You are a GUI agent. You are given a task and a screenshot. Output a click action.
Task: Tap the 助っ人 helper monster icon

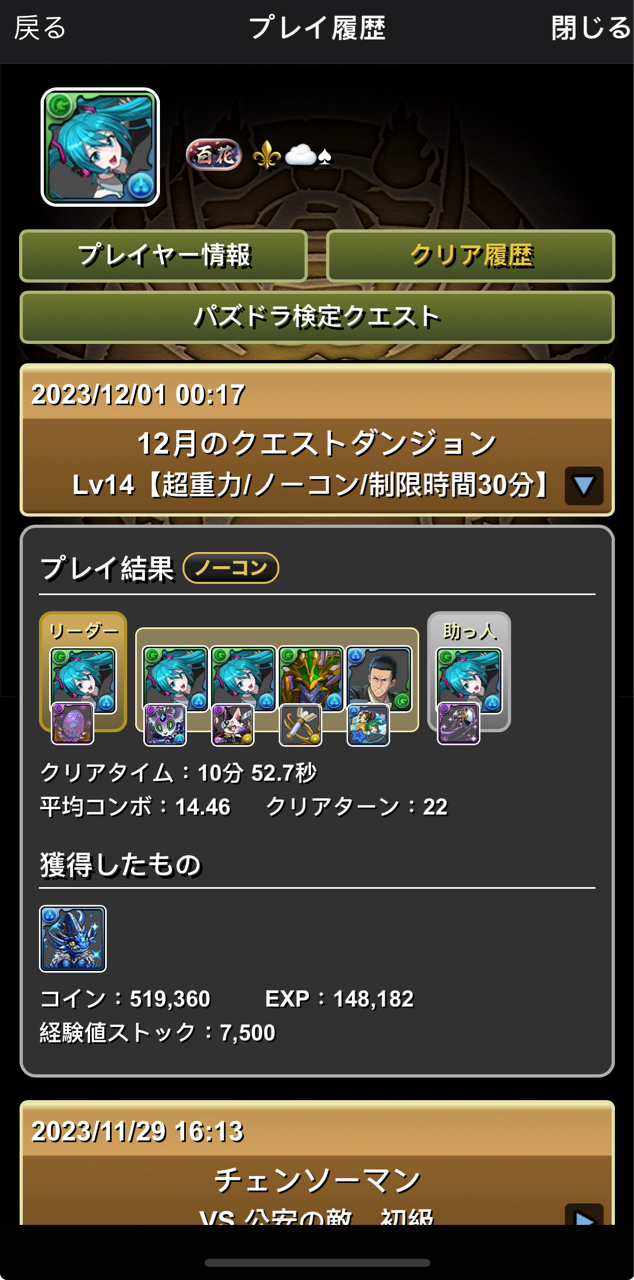(x=469, y=679)
